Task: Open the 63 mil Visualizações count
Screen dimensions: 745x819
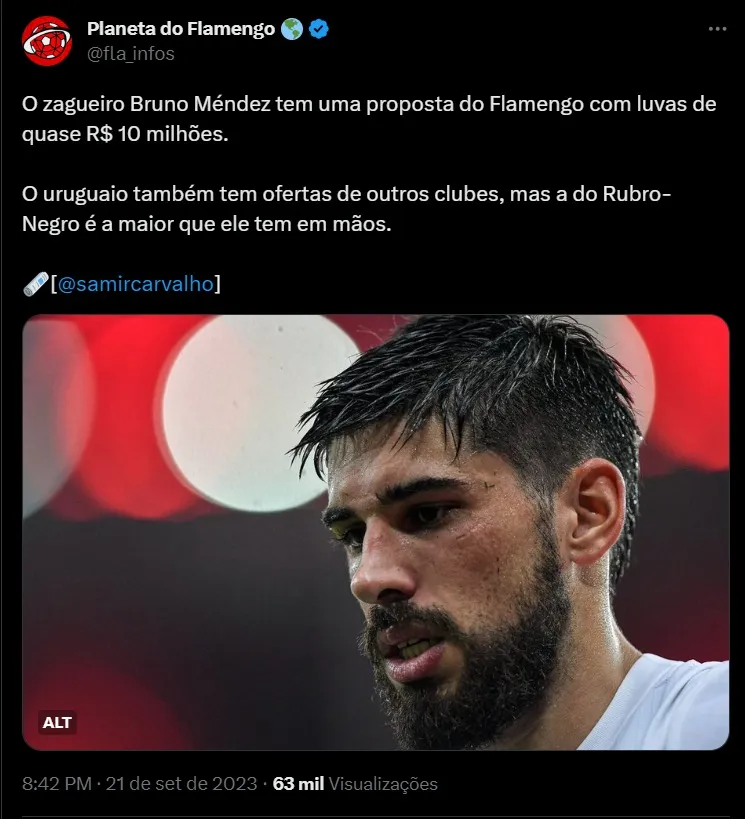Action: tap(355, 784)
